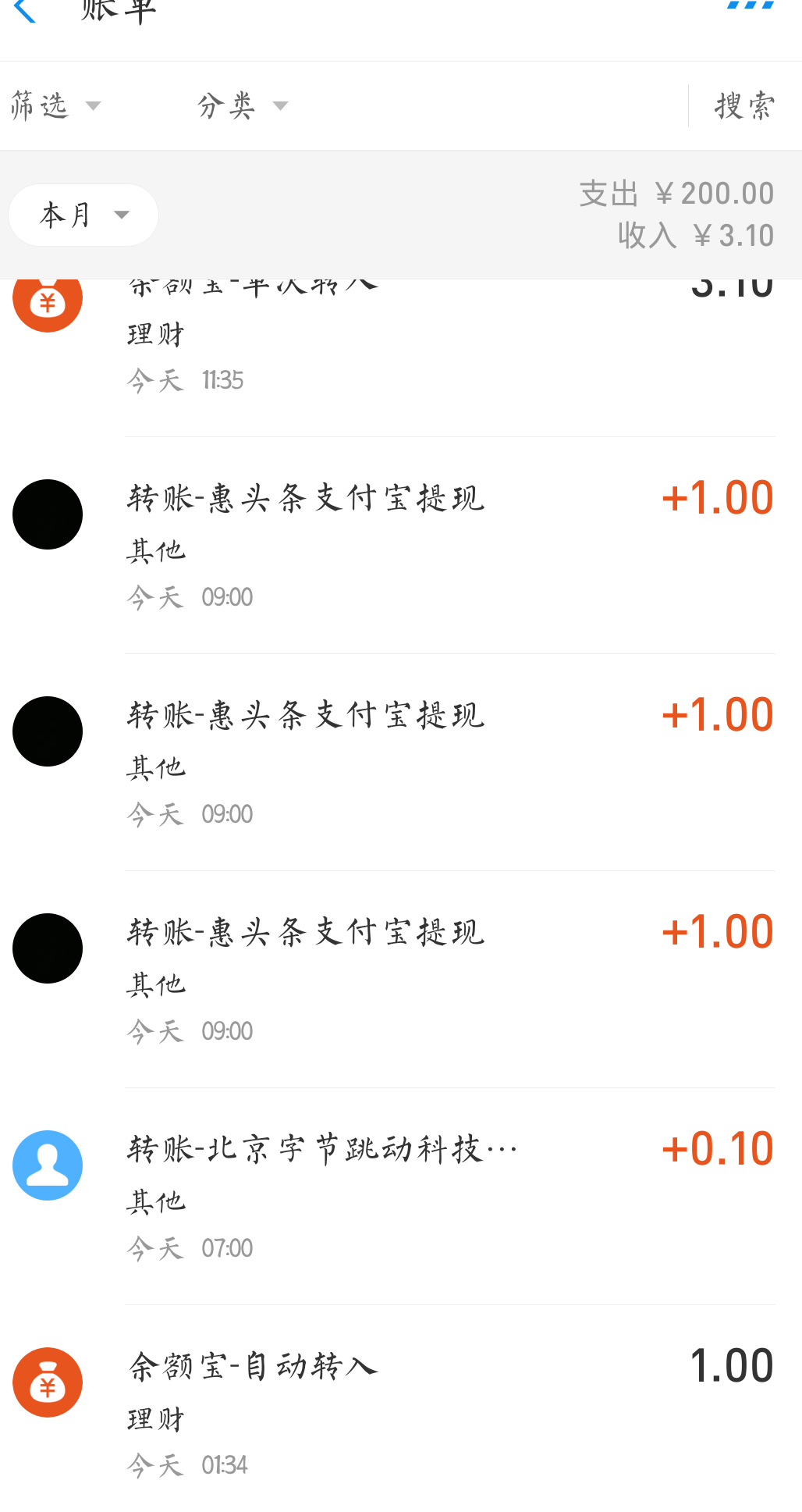
Task: Tap 其他 under the second 惠头条 record
Action: (x=156, y=766)
